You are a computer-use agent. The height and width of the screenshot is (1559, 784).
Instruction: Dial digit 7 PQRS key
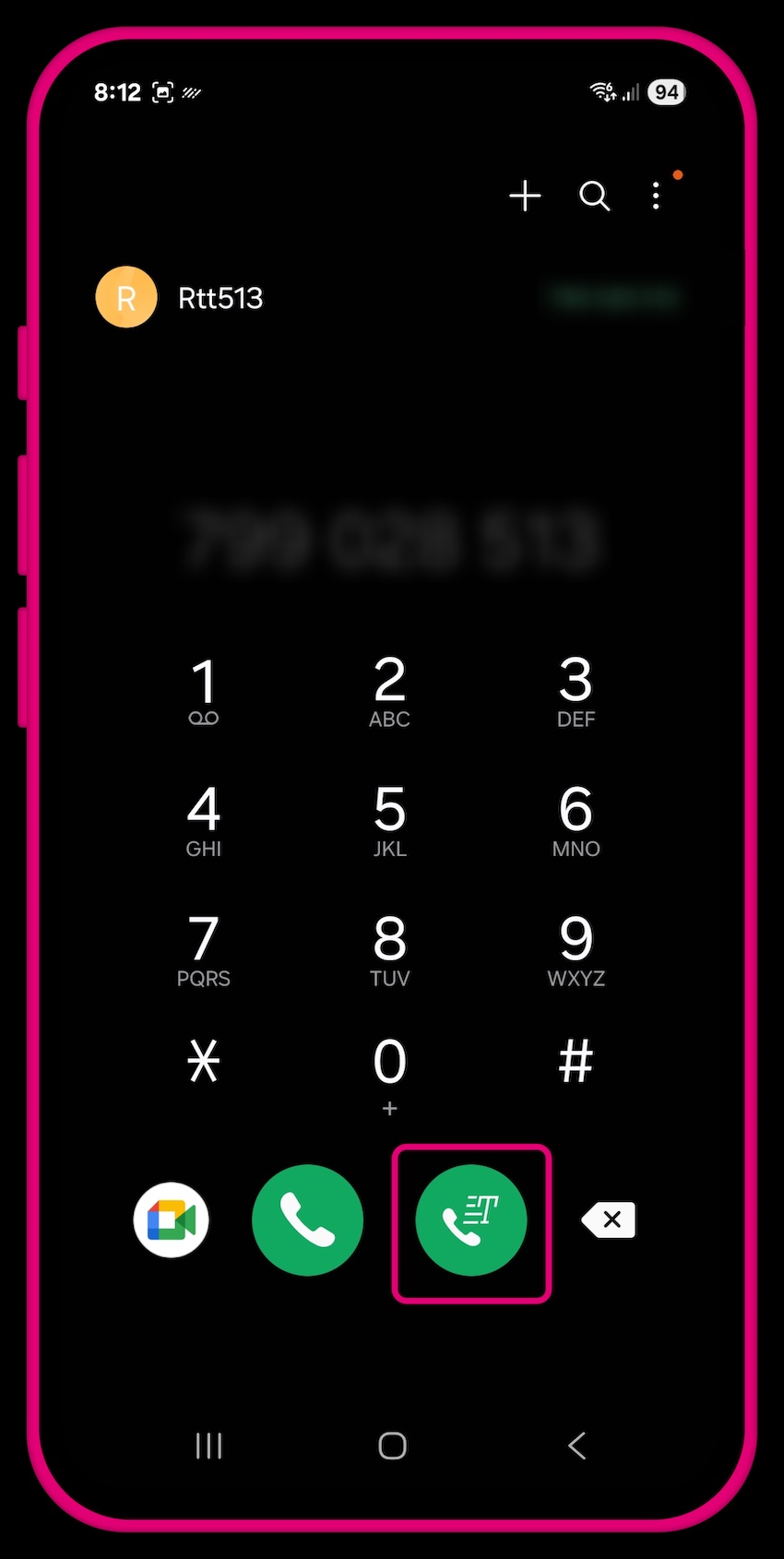[x=204, y=950]
